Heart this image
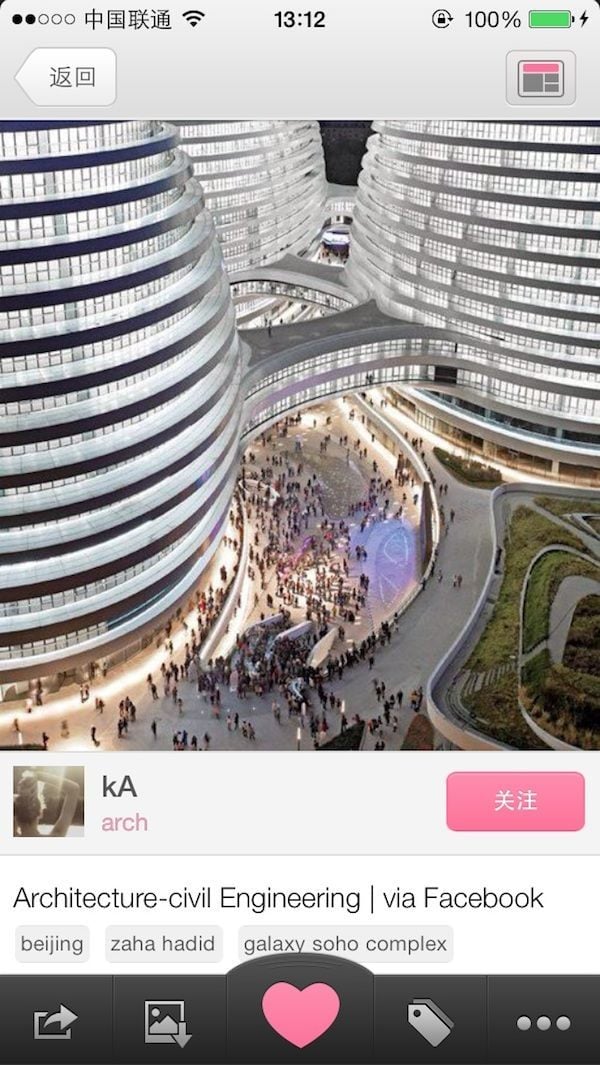The width and height of the screenshot is (600, 1065). 300,1015
